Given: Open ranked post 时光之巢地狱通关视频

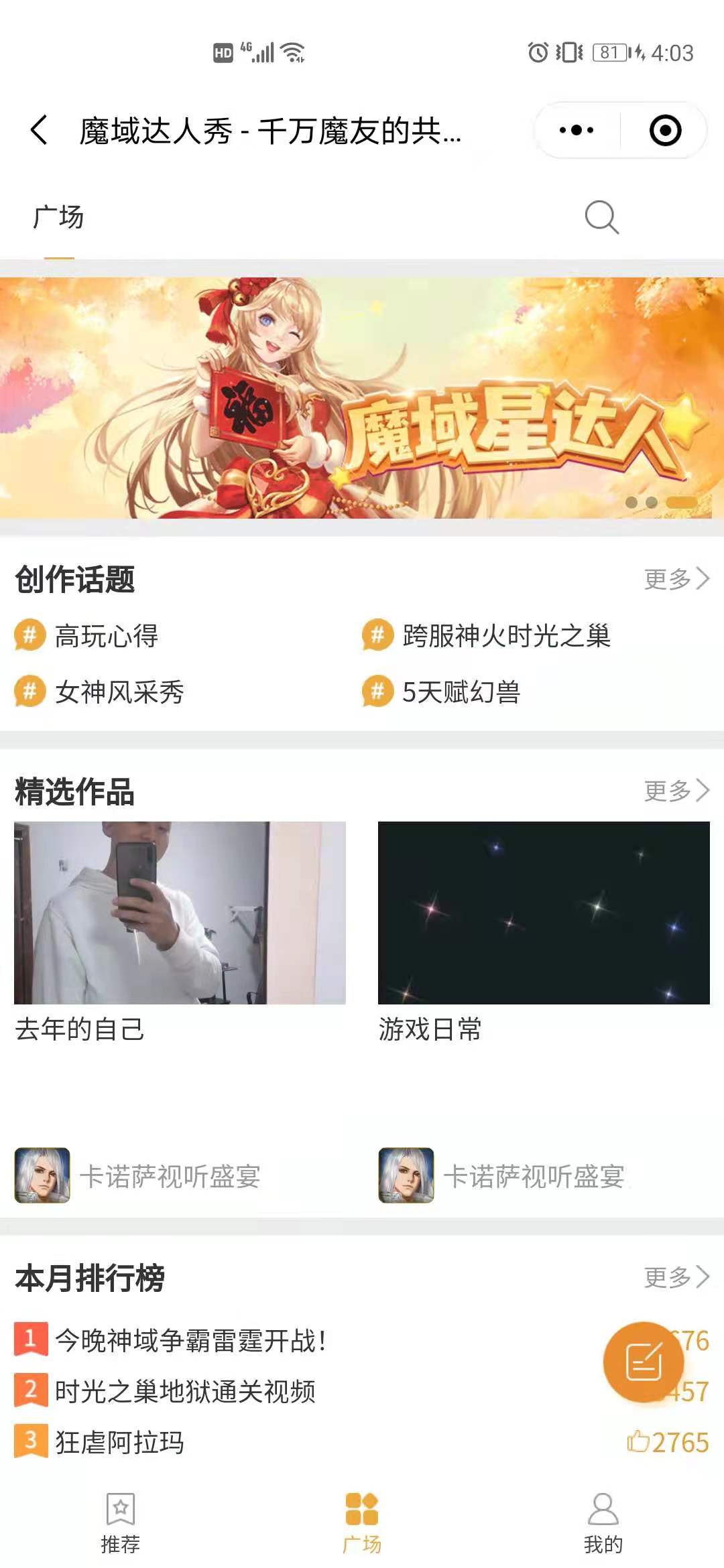Looking at the screenshot, I should pos(185,1392).
